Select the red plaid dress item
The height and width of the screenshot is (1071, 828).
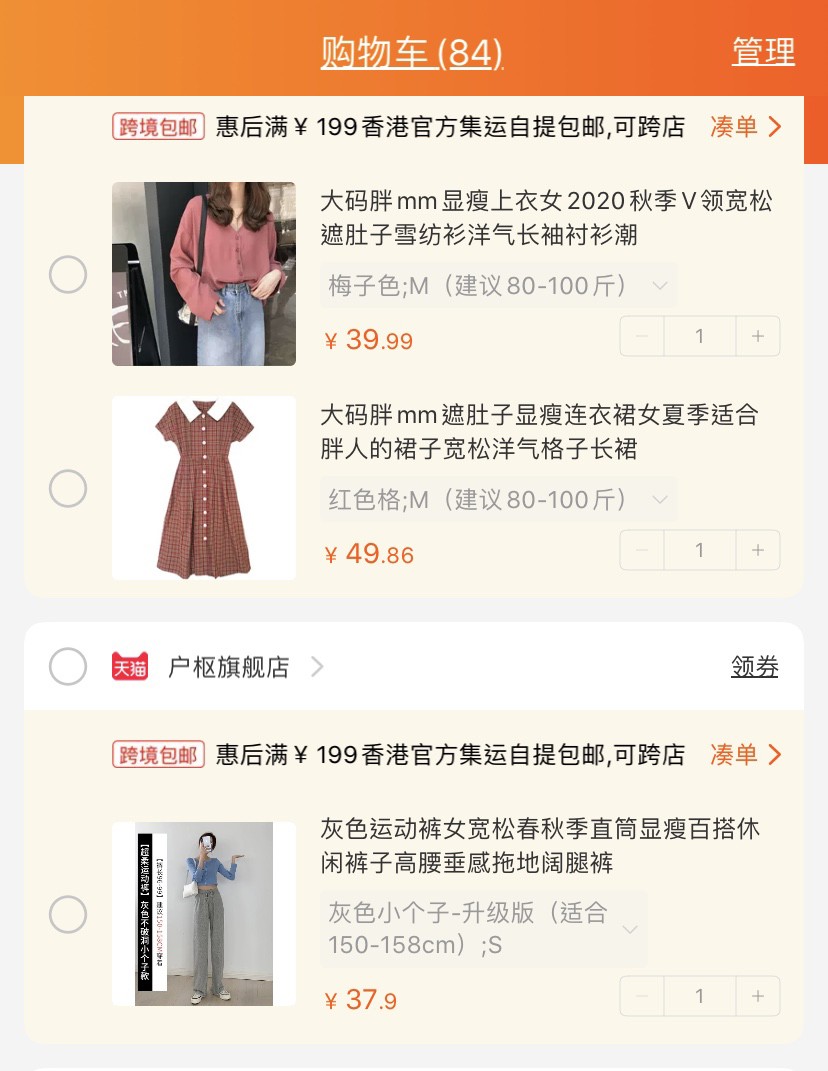tap(68, 489)
